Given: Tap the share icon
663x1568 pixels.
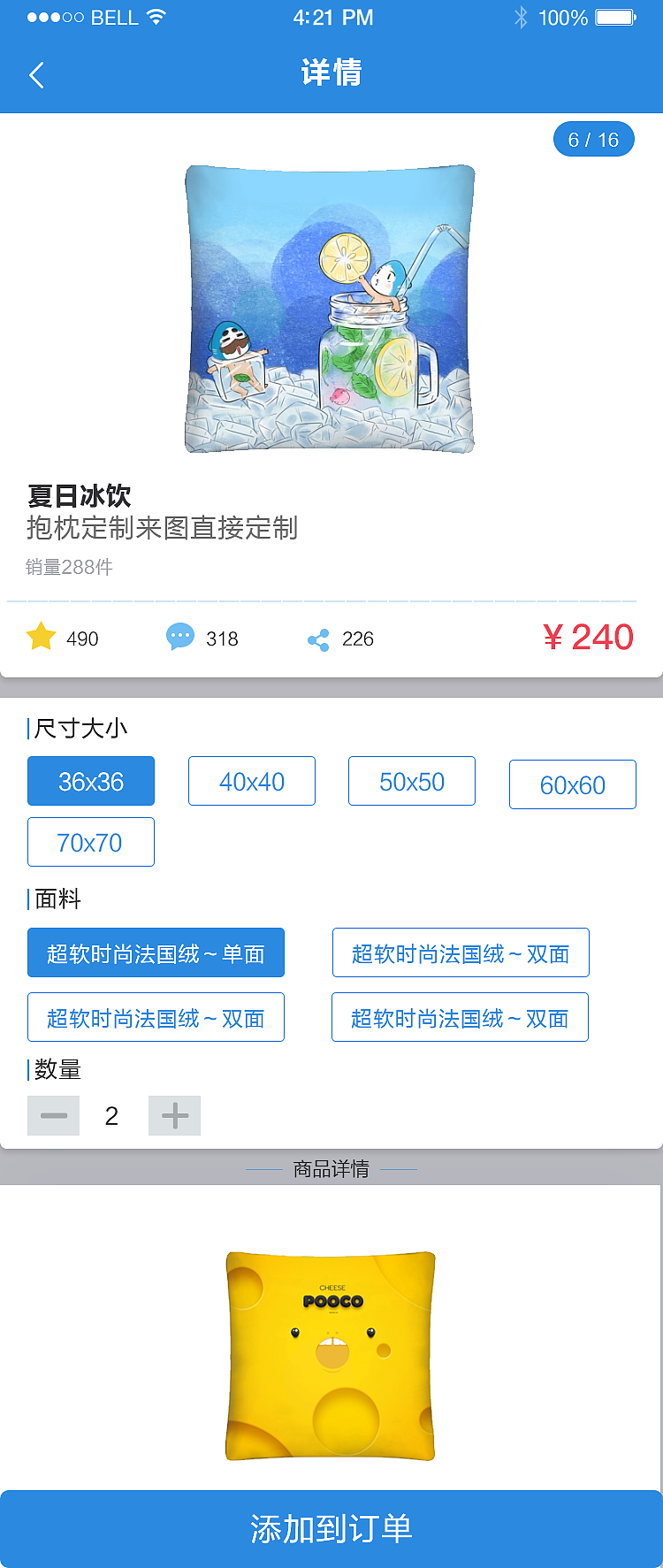Looking at the screenshot, I should point(317,639).
